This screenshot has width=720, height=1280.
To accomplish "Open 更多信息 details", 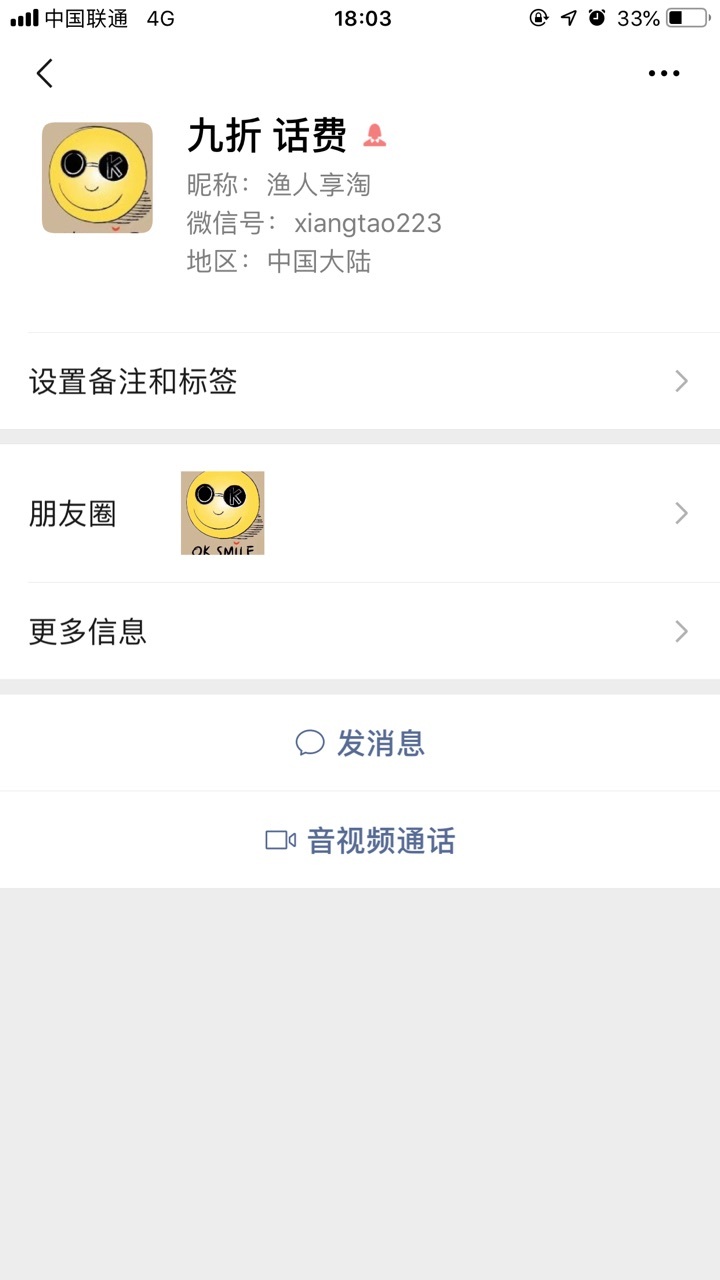I will point(360,631).
